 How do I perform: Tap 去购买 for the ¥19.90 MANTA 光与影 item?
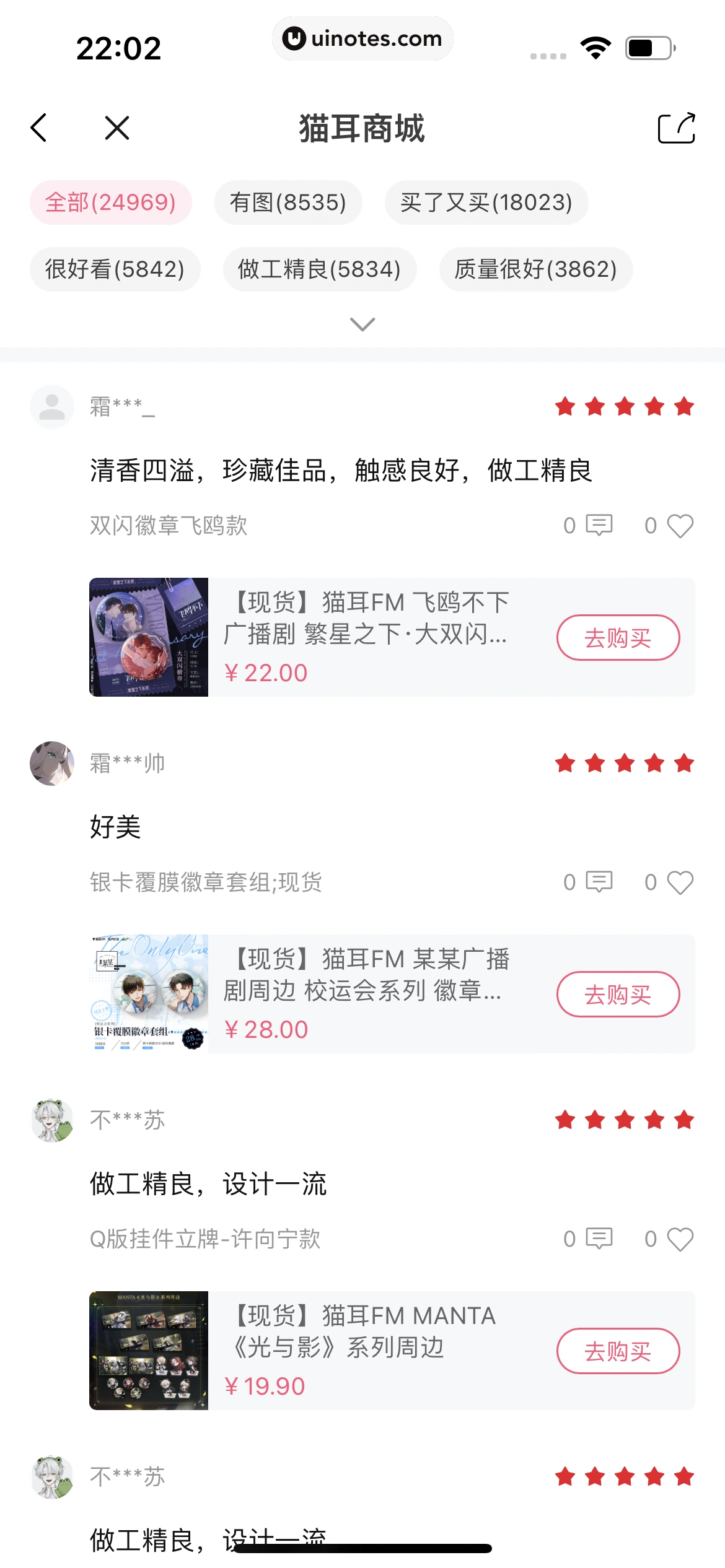pos(618,1351)
